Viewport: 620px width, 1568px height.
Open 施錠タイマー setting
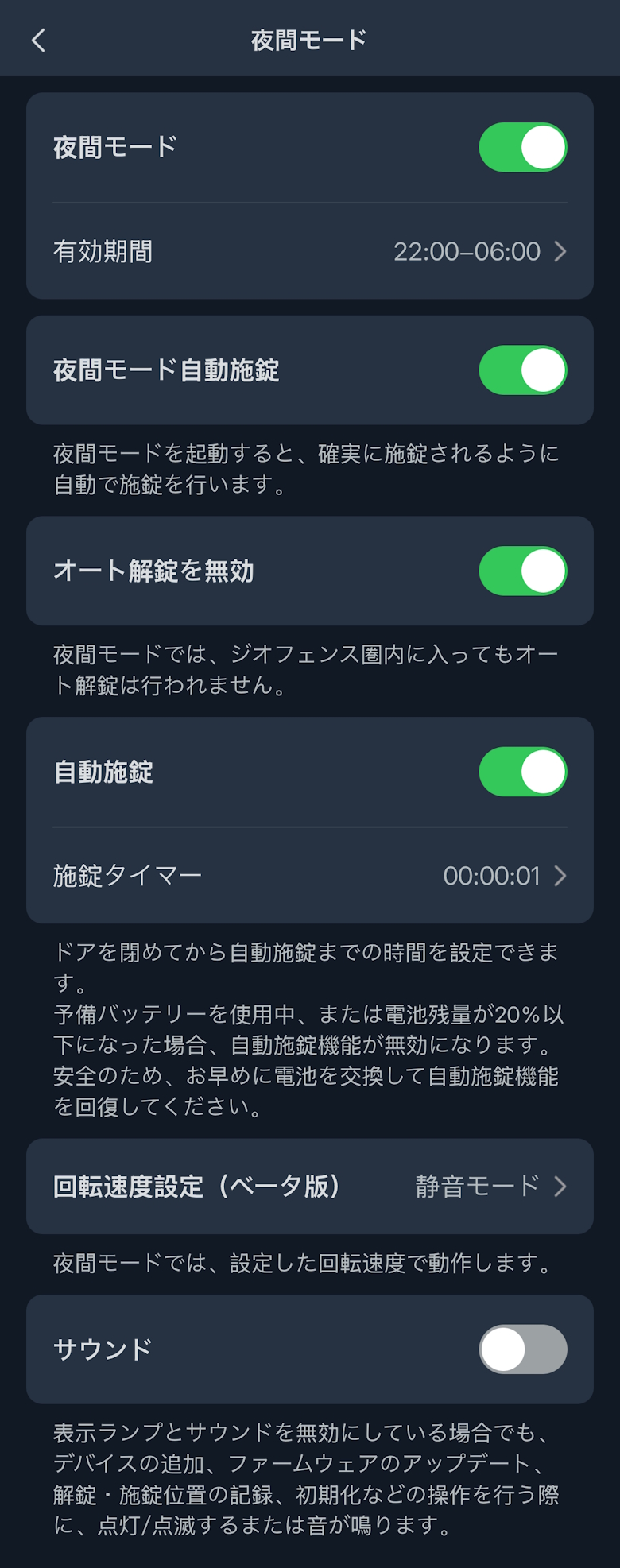coord(310,876)
